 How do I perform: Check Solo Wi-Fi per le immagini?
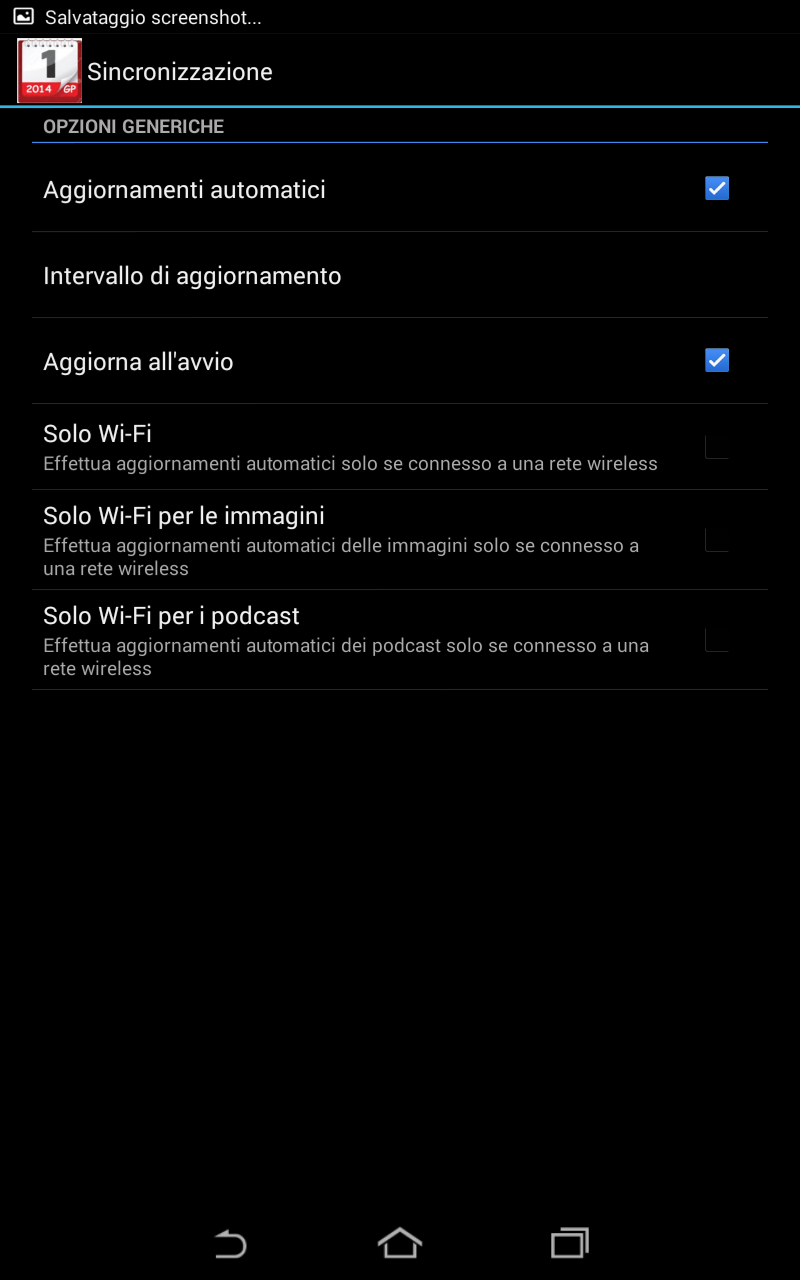pyautogui.click(x=716, y=539)
